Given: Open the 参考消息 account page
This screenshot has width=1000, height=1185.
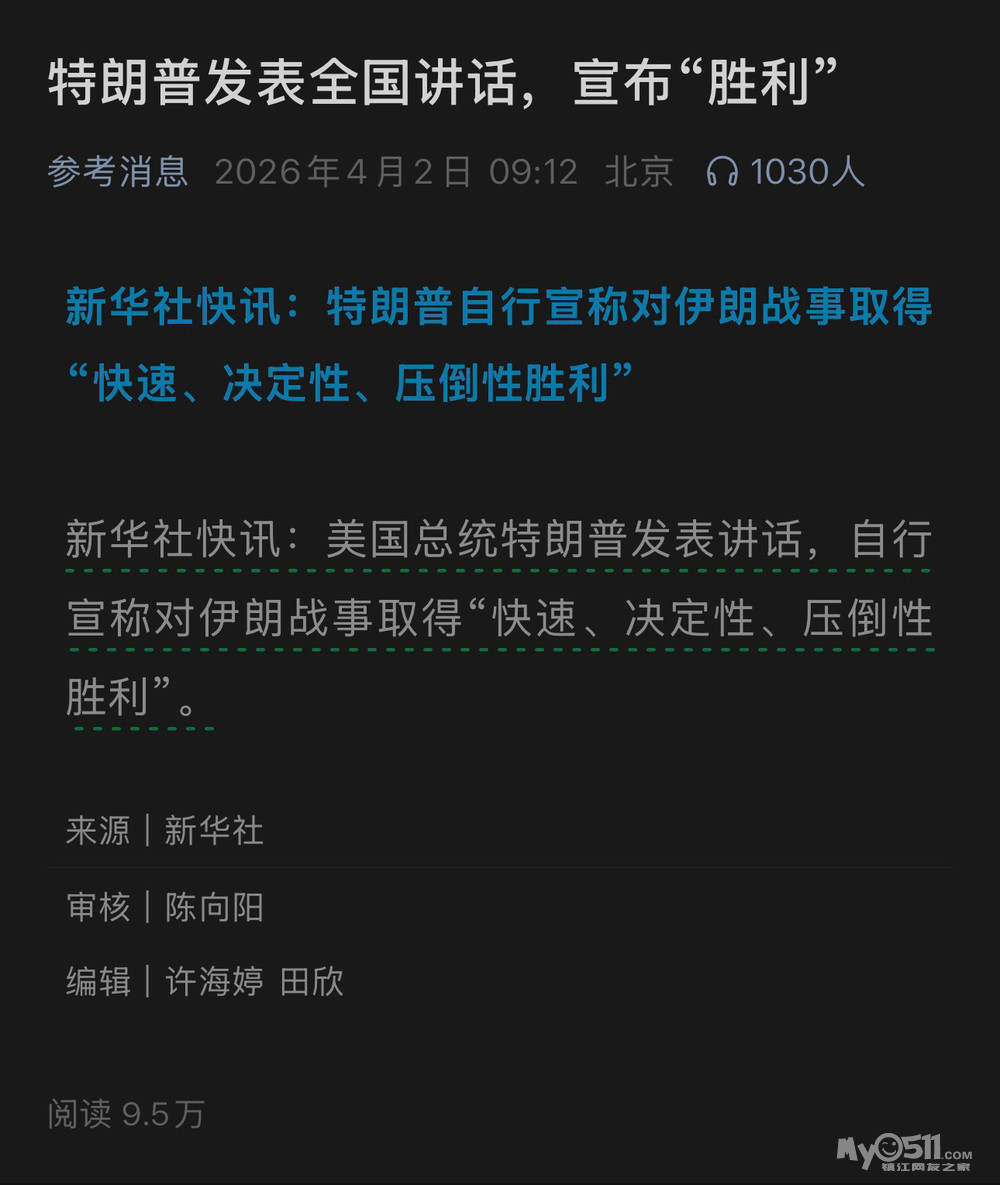Looking at the screenshot, I should (x=117, y=172).
